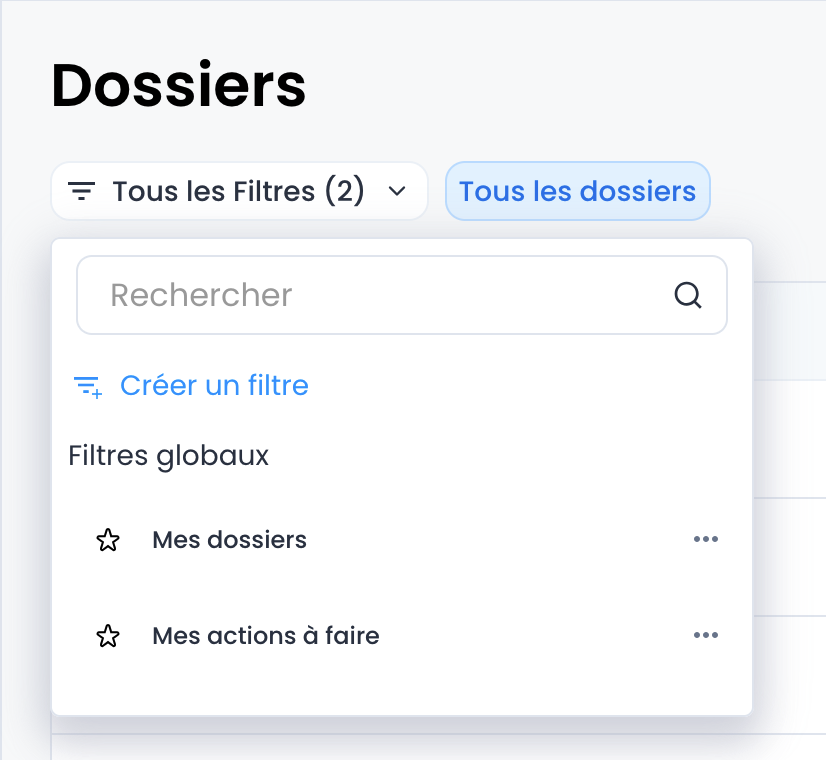The image size is (826, 760).
Task: Open options for Mes dossiers
Action: [x=706, y=540]
